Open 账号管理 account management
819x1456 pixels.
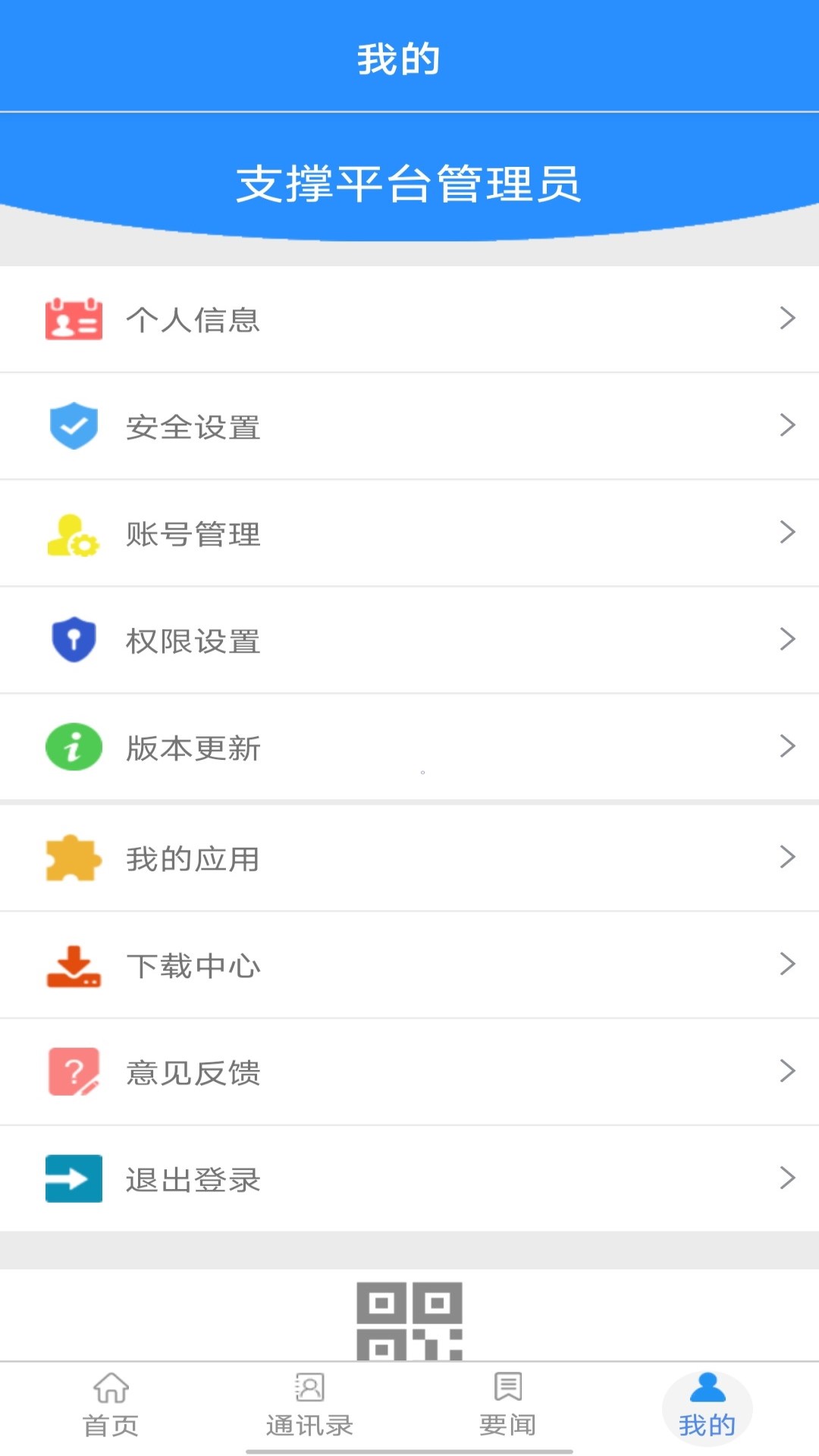409,533
